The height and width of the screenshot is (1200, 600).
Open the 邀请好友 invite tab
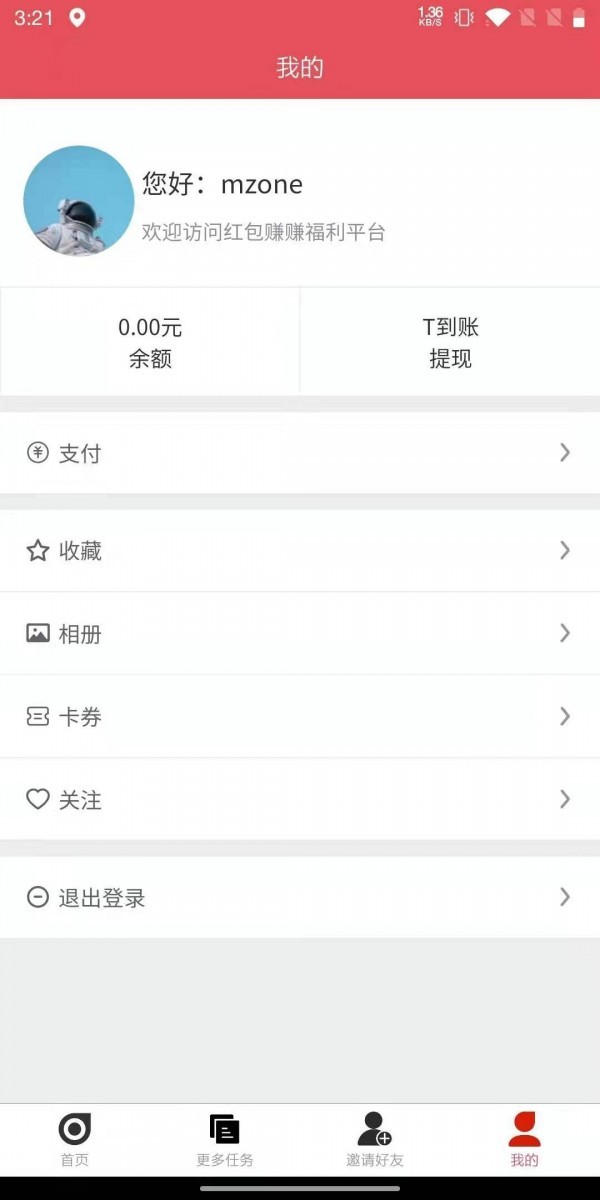coord(375,1140)
